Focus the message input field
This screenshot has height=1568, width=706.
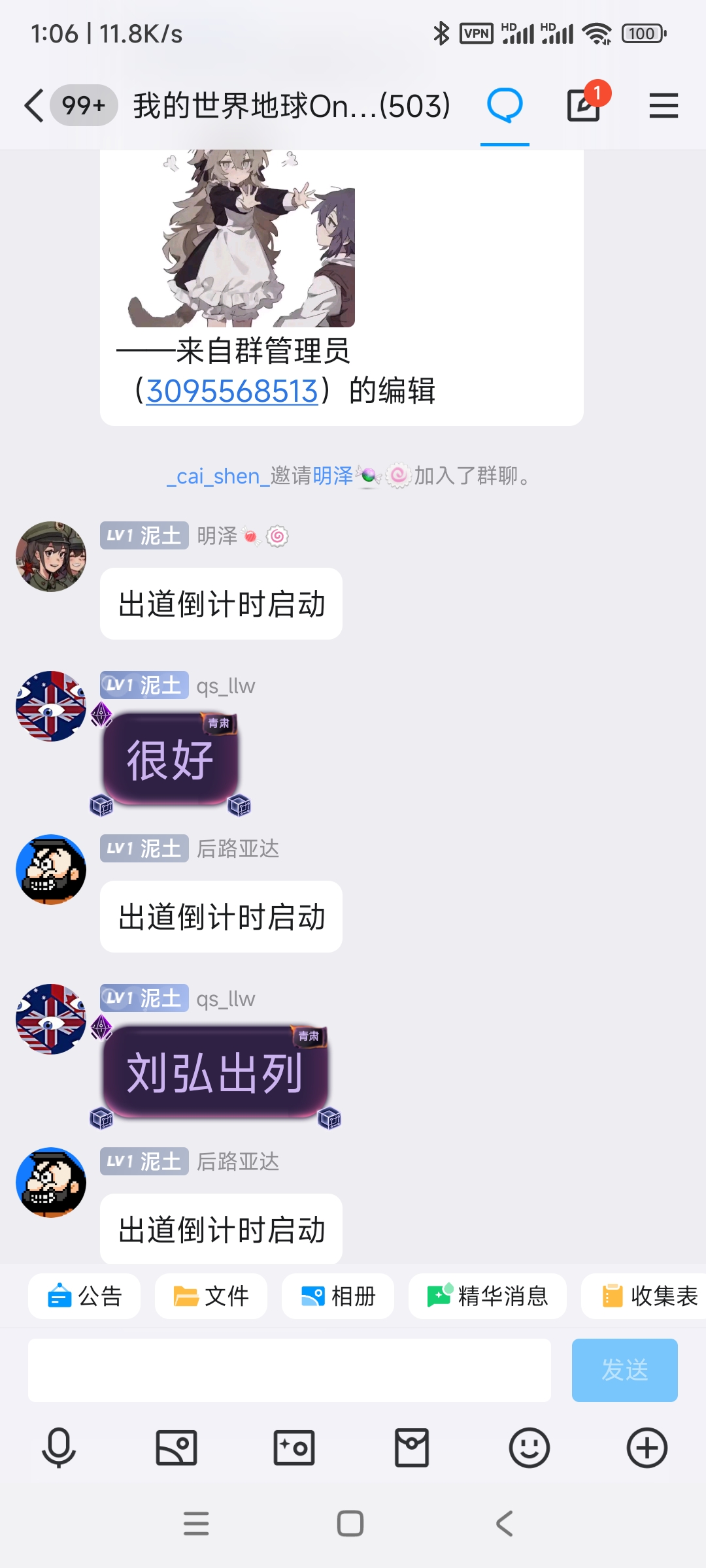[x=289, y=1370]
